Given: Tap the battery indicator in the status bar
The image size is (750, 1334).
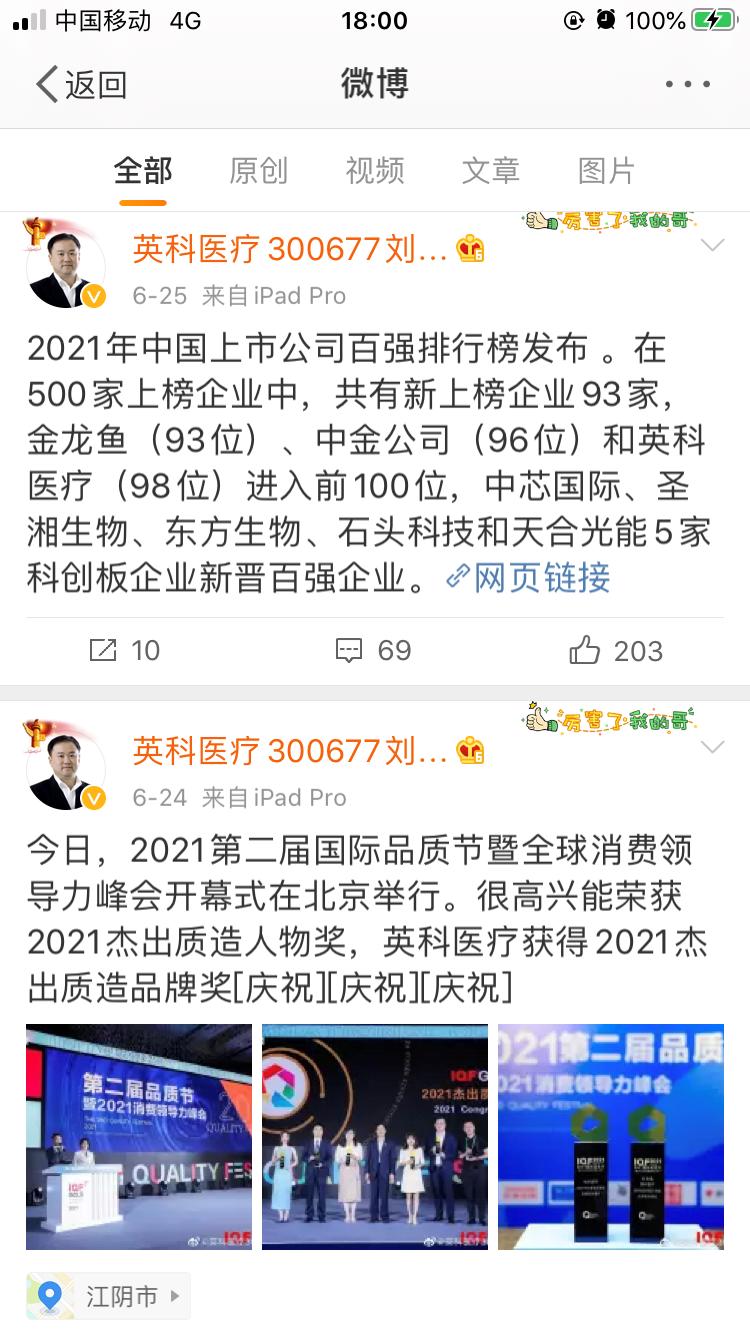Looking at the screenshot, I should [x=716, y=17].
